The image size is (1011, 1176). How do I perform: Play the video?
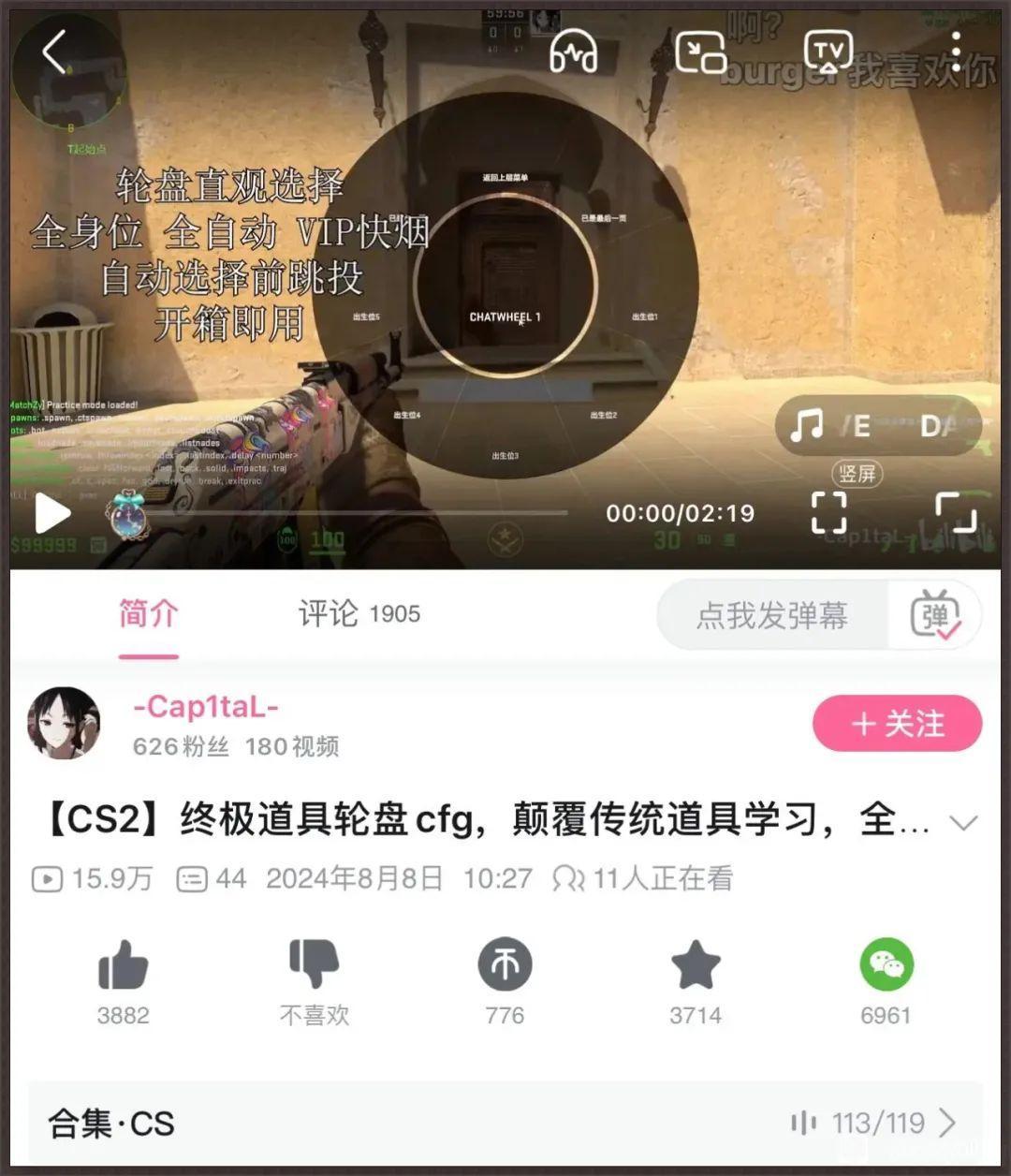[x=52, y=513]
